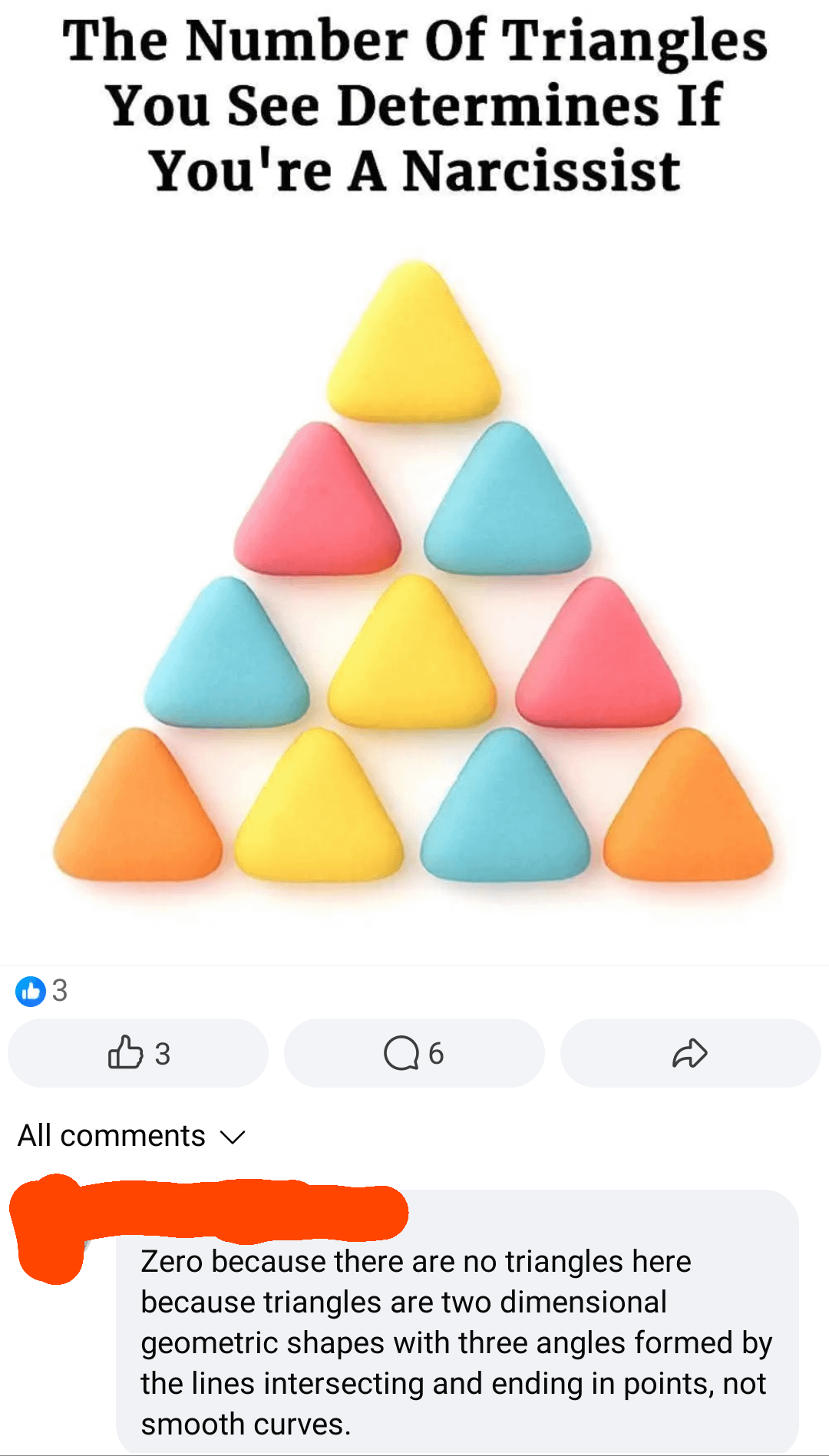View who reacted to the post
Viewport: 829px width, 1456px height.
[x=42, y=991]
